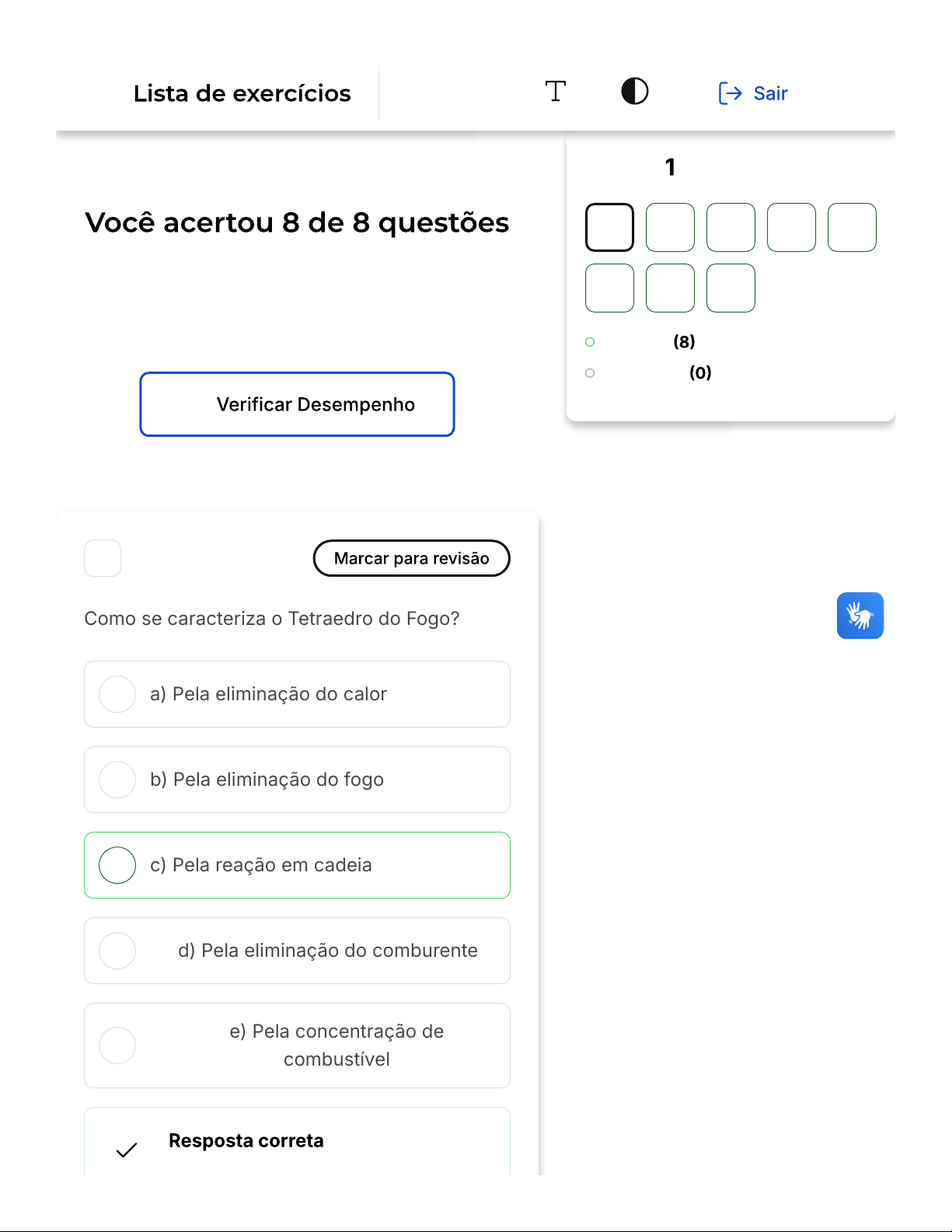
Task: Pick option d) Pela eliminação do comburente
Action: point(297,951)
